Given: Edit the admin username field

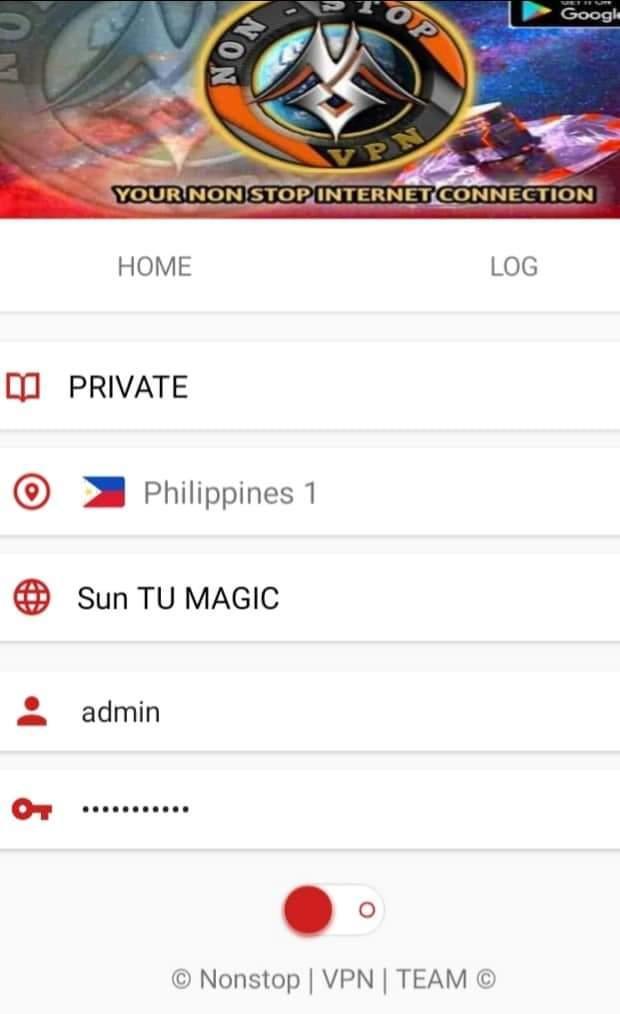Looking at the screenshot, I should (x=310, y=712).
